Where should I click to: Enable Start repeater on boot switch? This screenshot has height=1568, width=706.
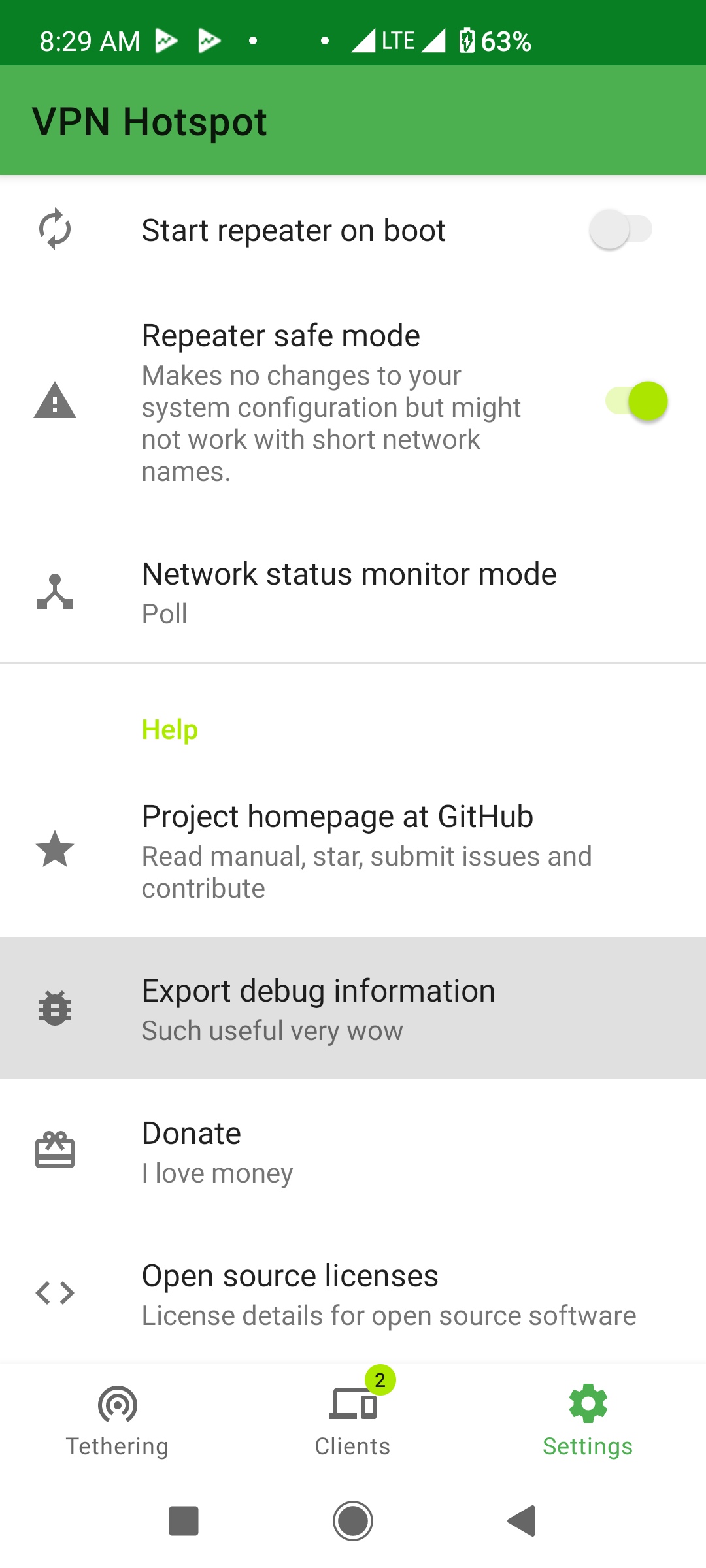click(620, 230)
